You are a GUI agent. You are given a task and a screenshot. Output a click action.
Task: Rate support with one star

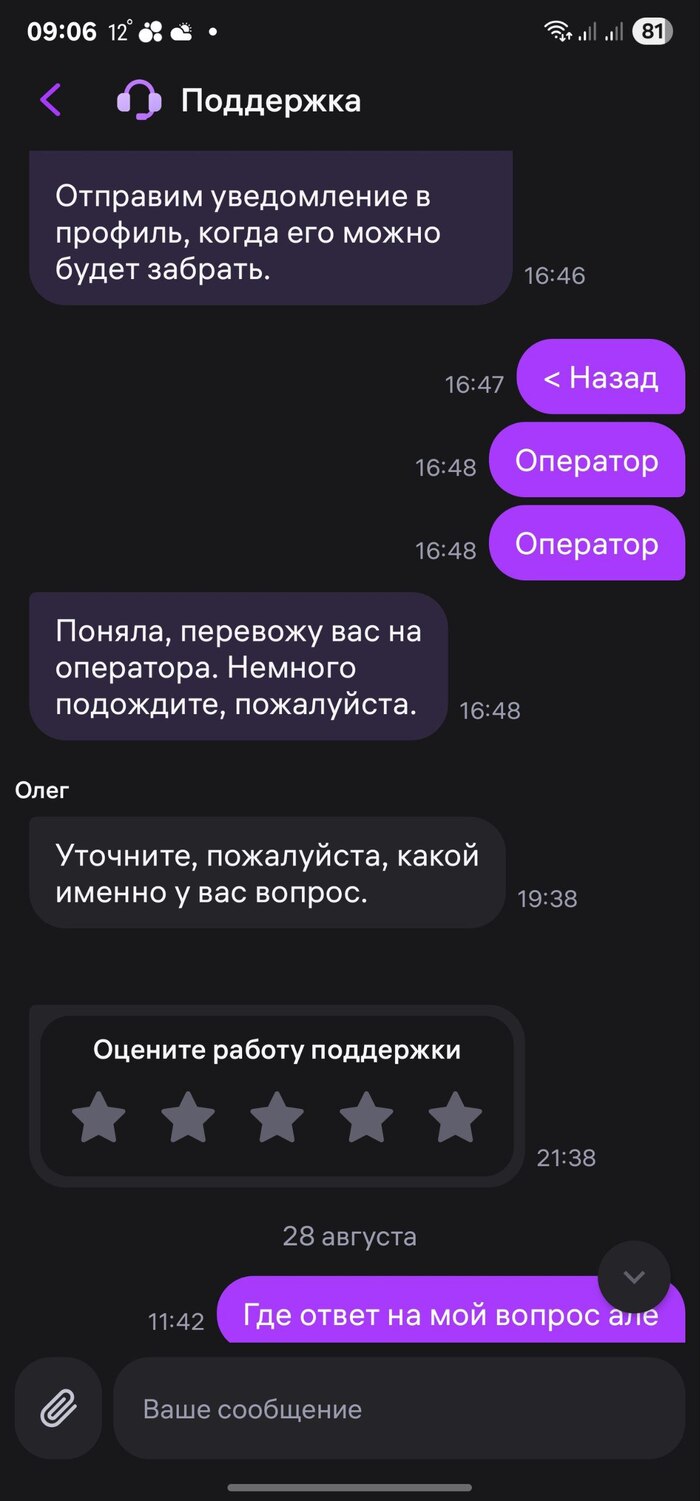click(x=99, y=1117)
